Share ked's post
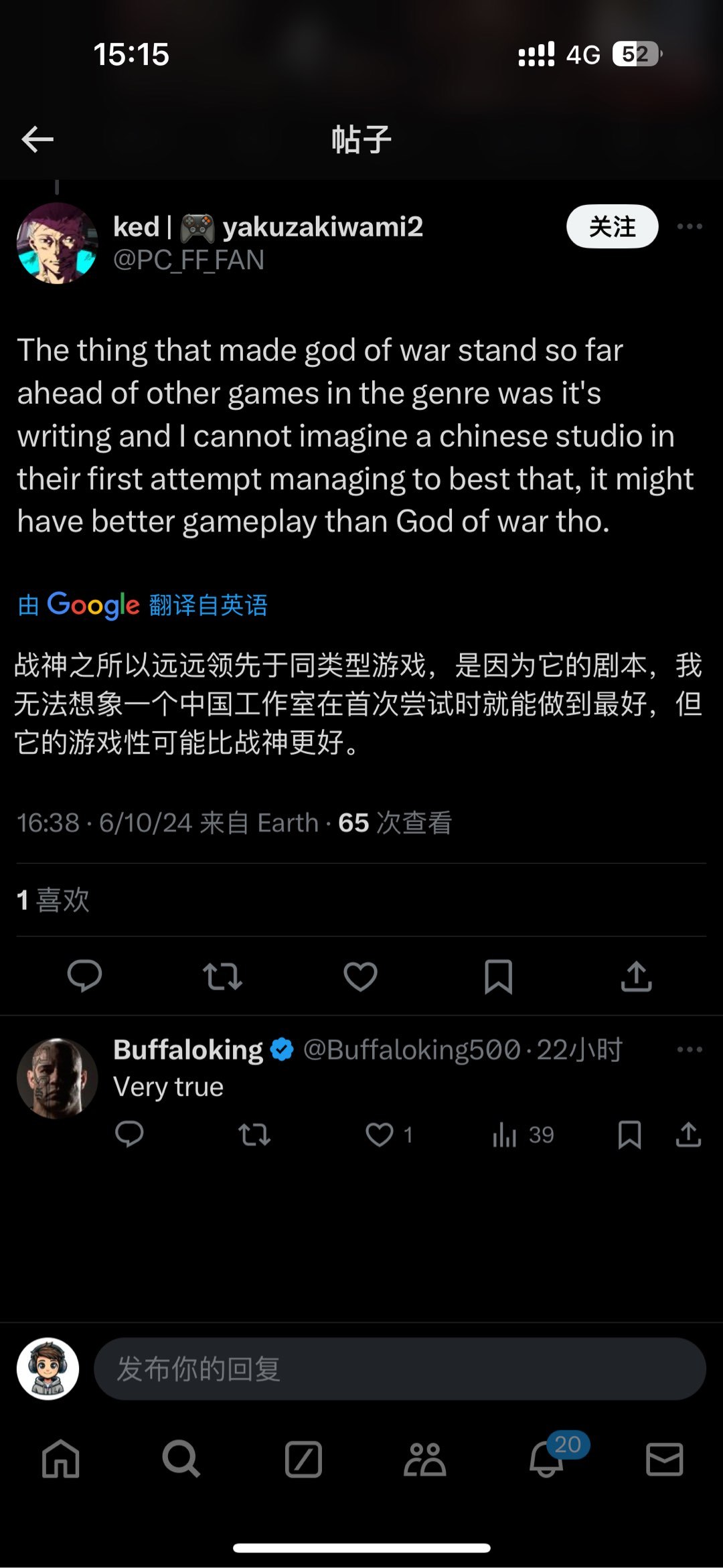The height and width of the screenshot is (1568, 723). 636,976
